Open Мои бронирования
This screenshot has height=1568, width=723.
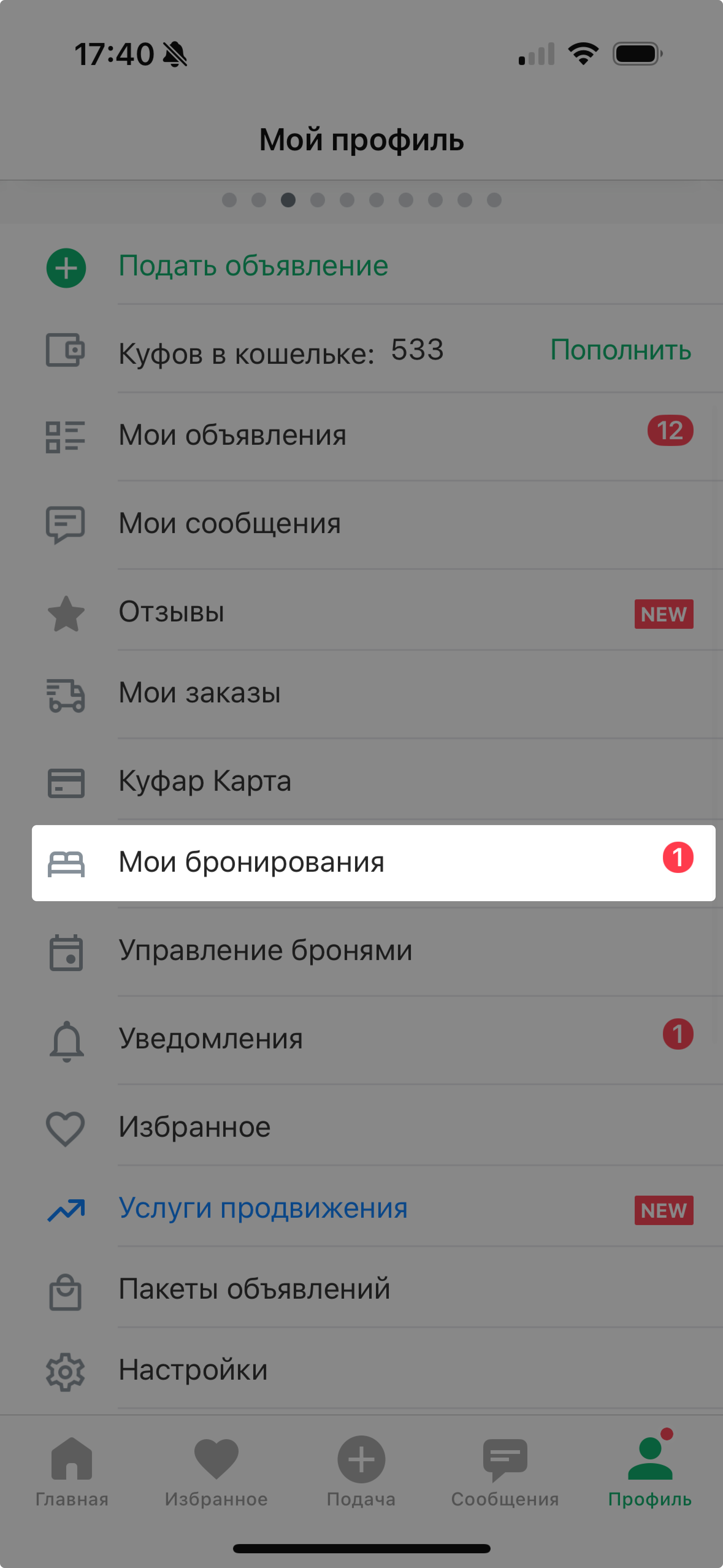tap(251, 863)
